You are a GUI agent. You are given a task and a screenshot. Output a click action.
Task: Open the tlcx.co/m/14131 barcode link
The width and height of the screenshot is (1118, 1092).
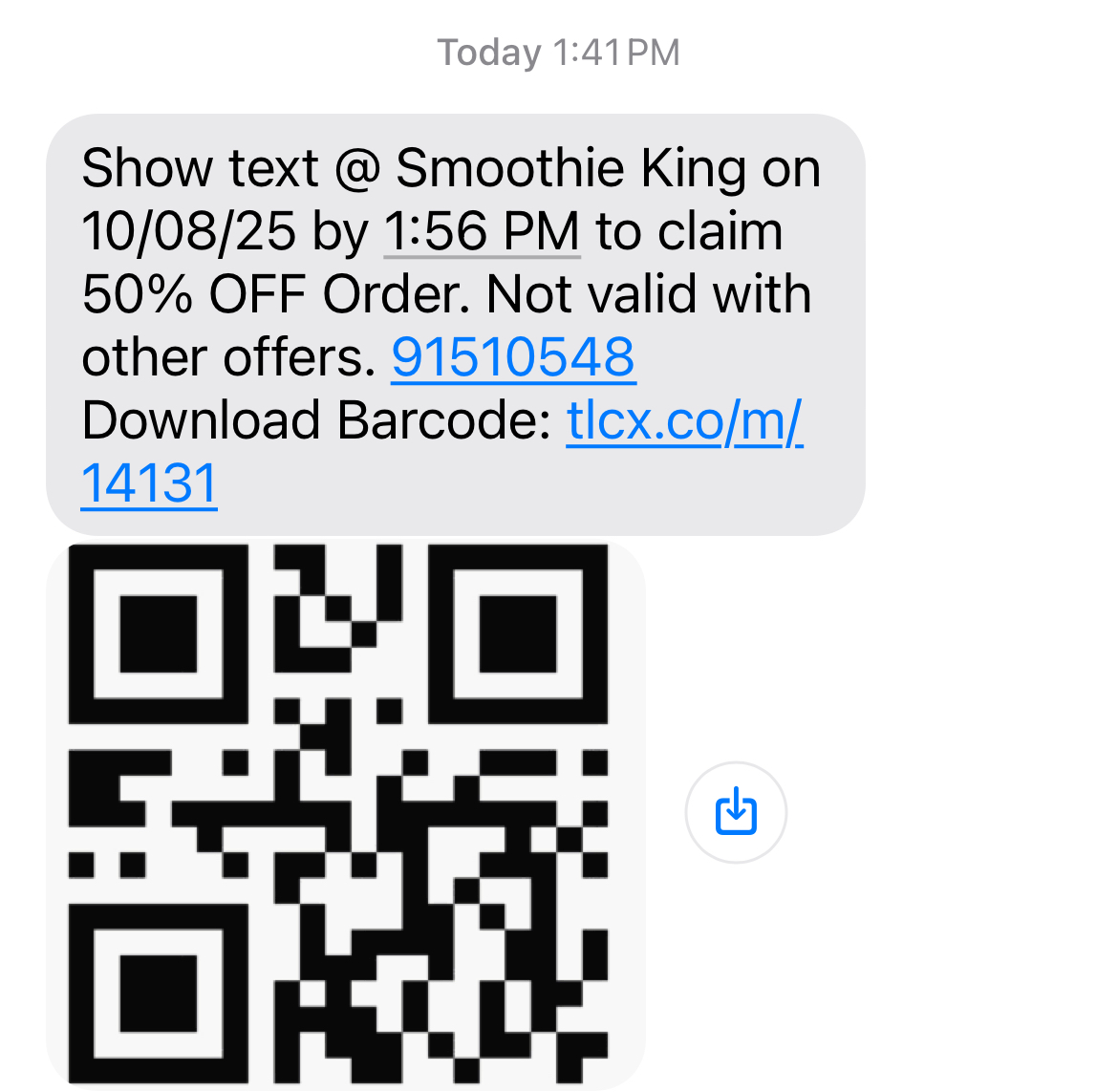[x=684, y=421]
